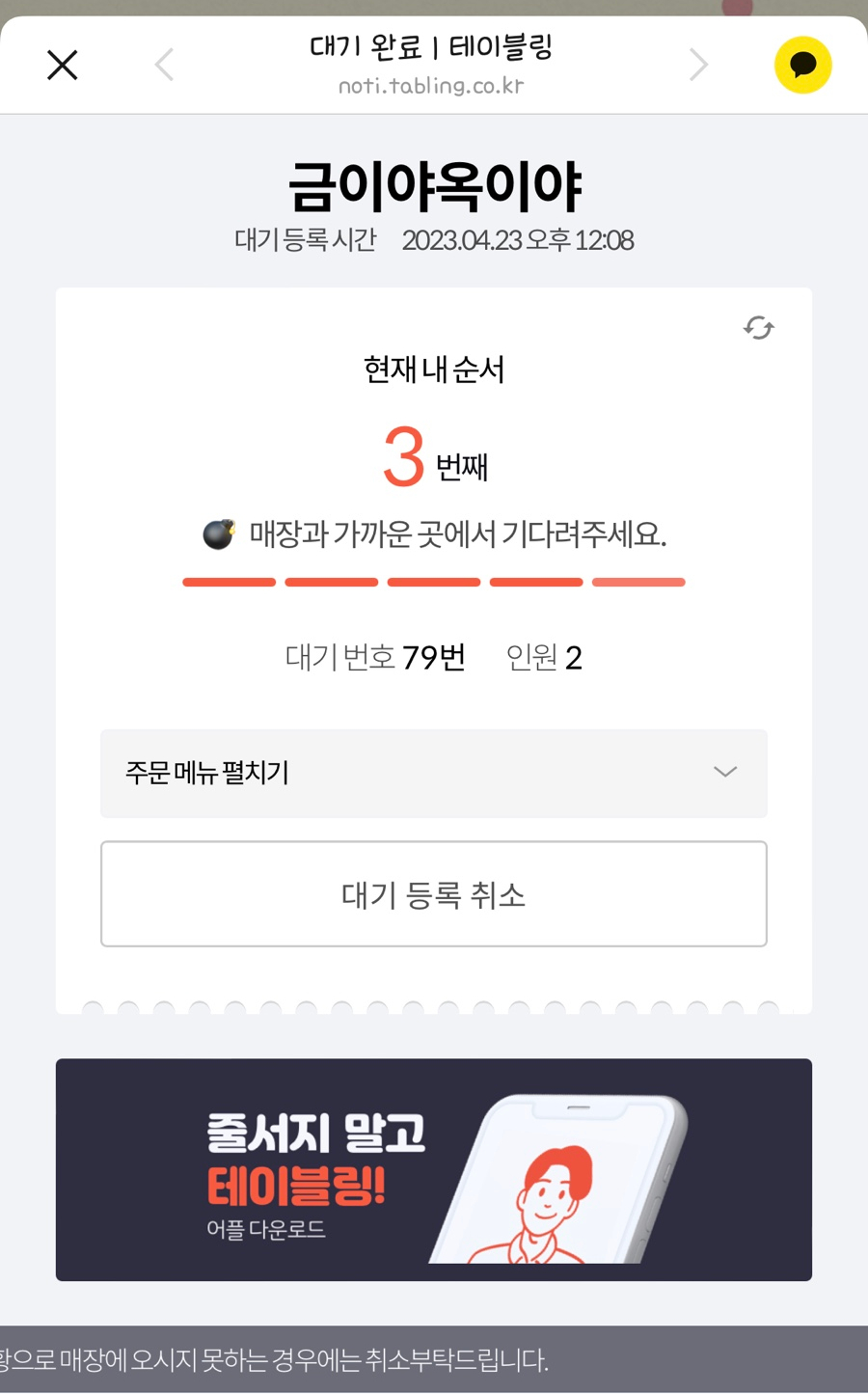
Task: Close the in-app browser
Action: 63,66
